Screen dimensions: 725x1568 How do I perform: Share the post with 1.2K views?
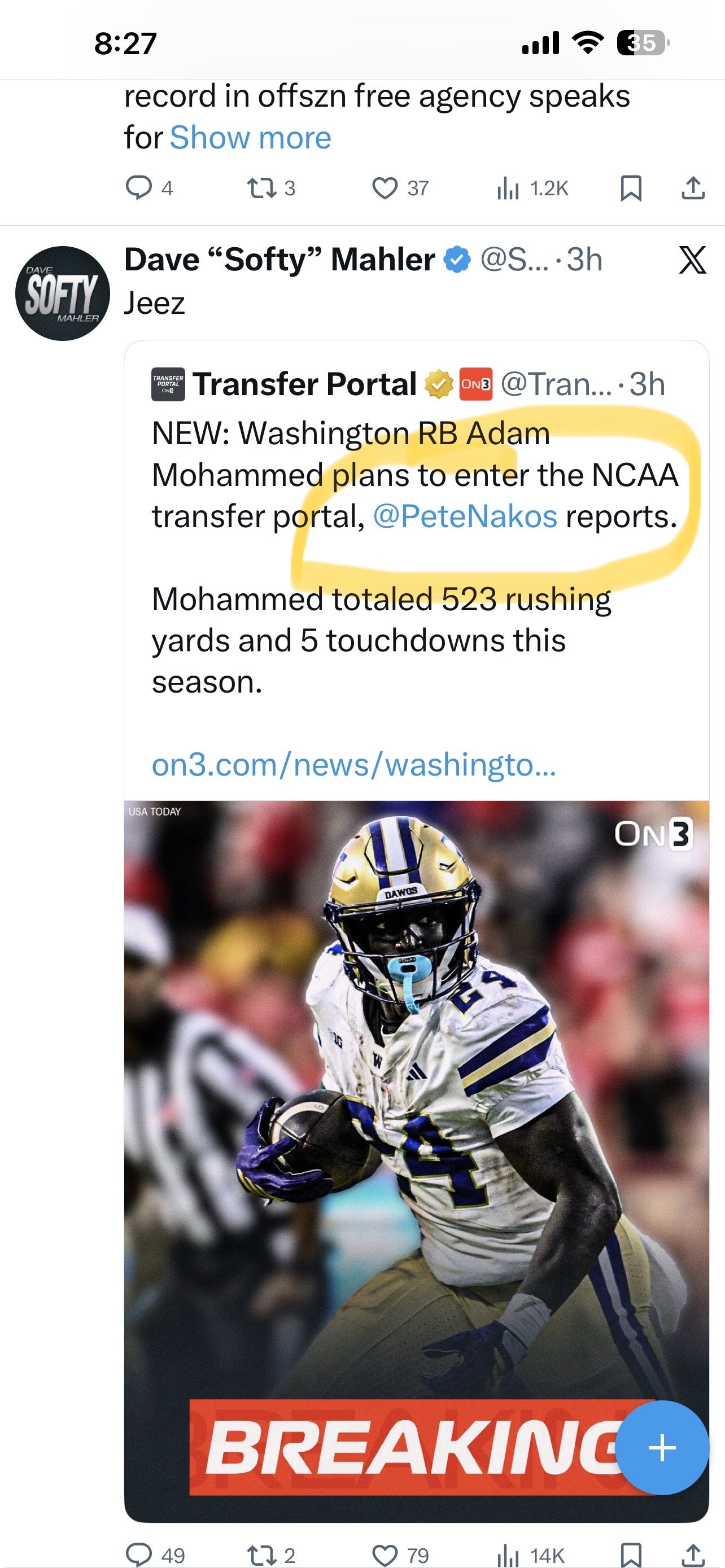coord(692,188)
